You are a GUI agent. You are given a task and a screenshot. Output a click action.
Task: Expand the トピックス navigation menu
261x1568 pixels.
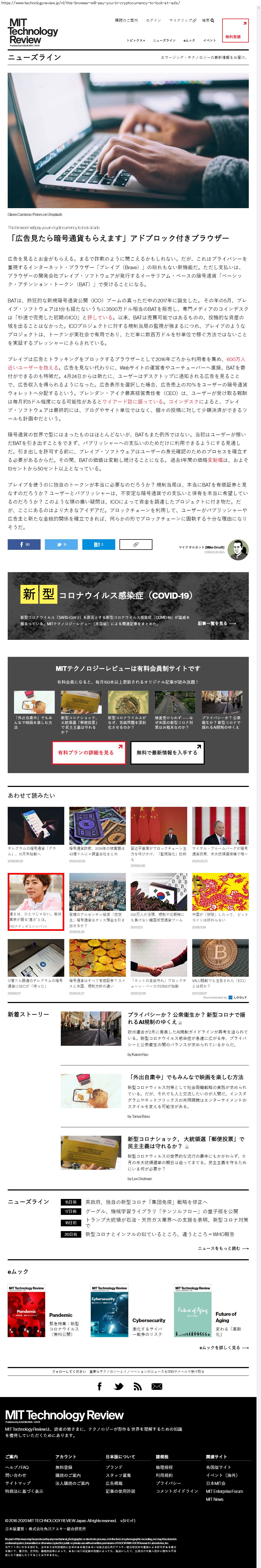click(x=135, y=40)
